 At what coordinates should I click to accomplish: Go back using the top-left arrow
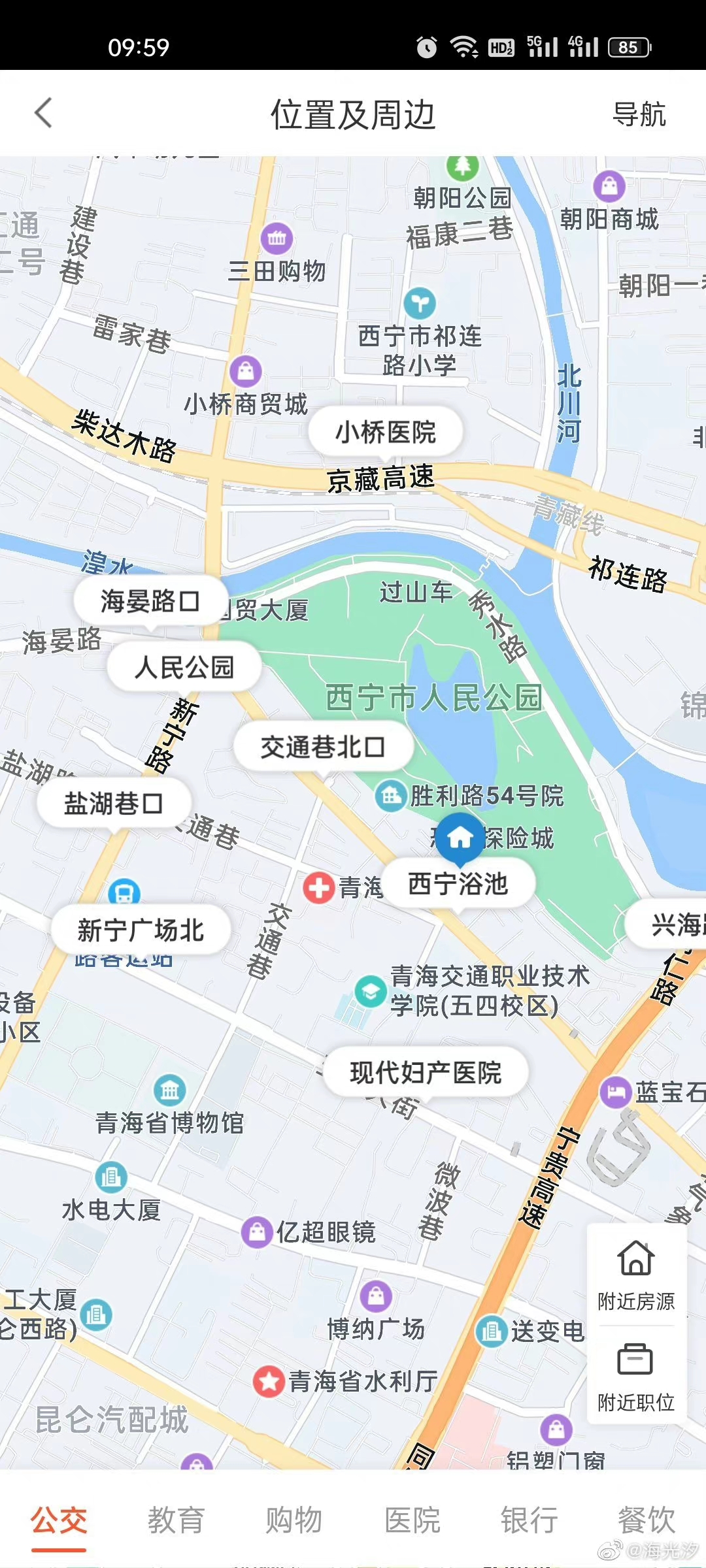[43, 113]
